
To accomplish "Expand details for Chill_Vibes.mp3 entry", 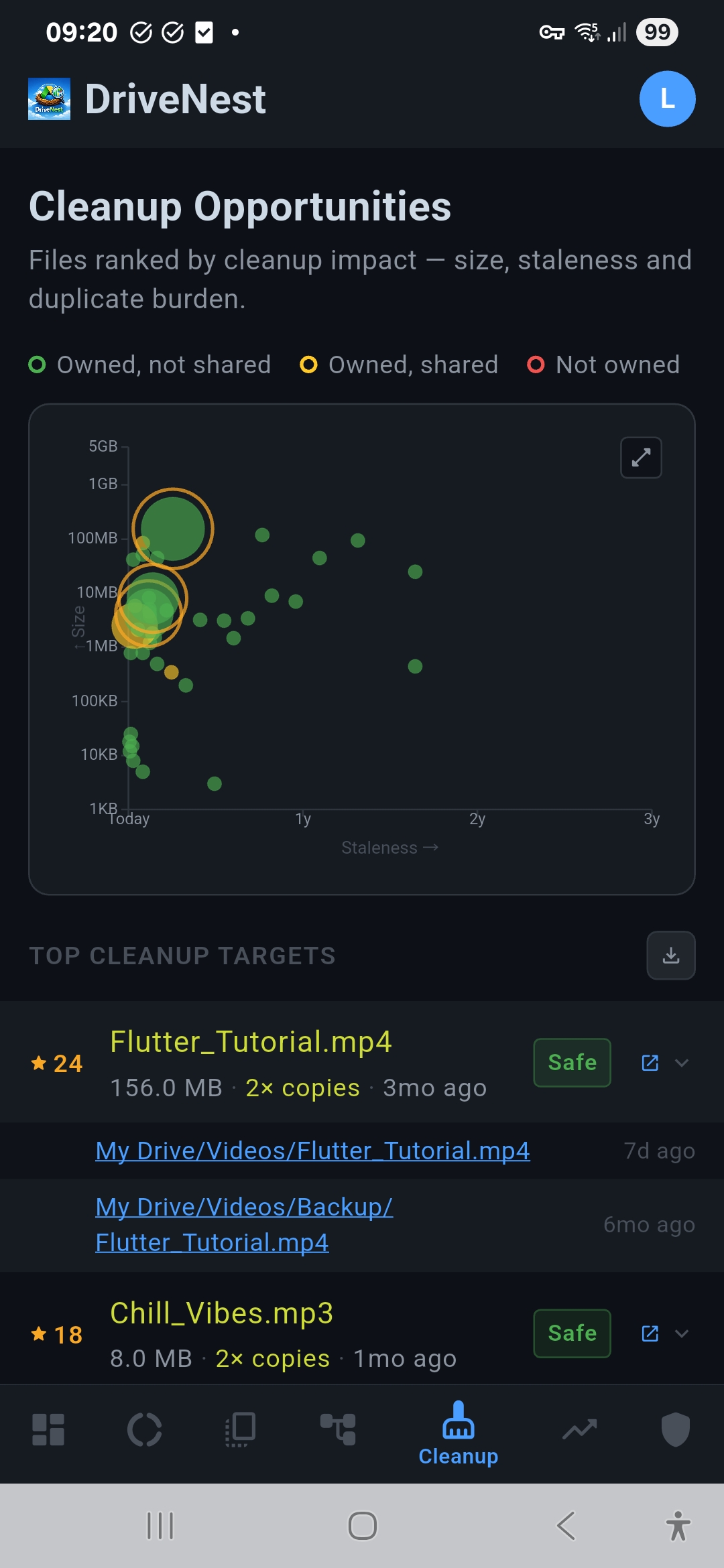I will [x=682, y=1333].
